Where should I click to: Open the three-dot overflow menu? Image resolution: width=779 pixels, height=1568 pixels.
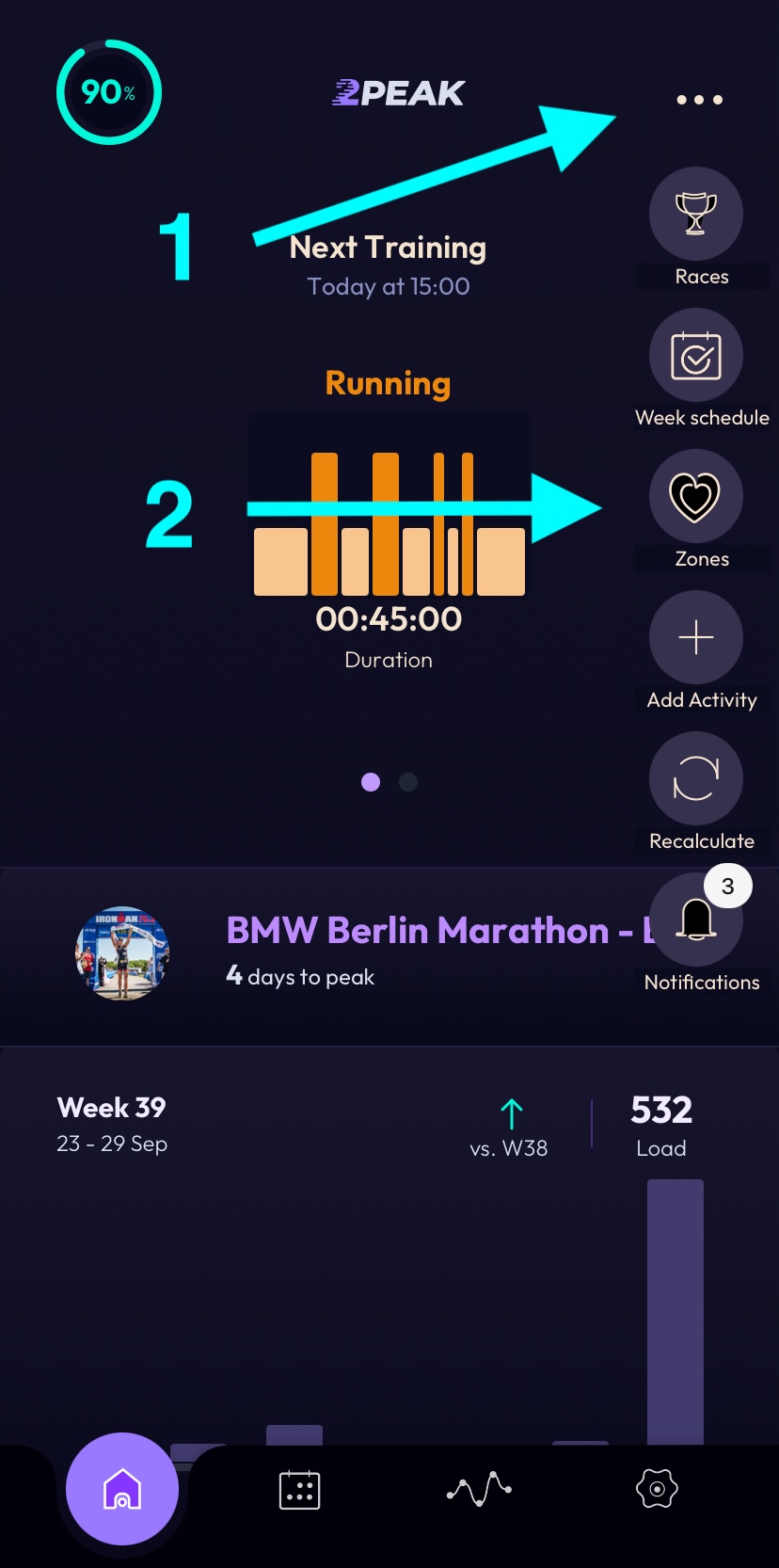699,100
